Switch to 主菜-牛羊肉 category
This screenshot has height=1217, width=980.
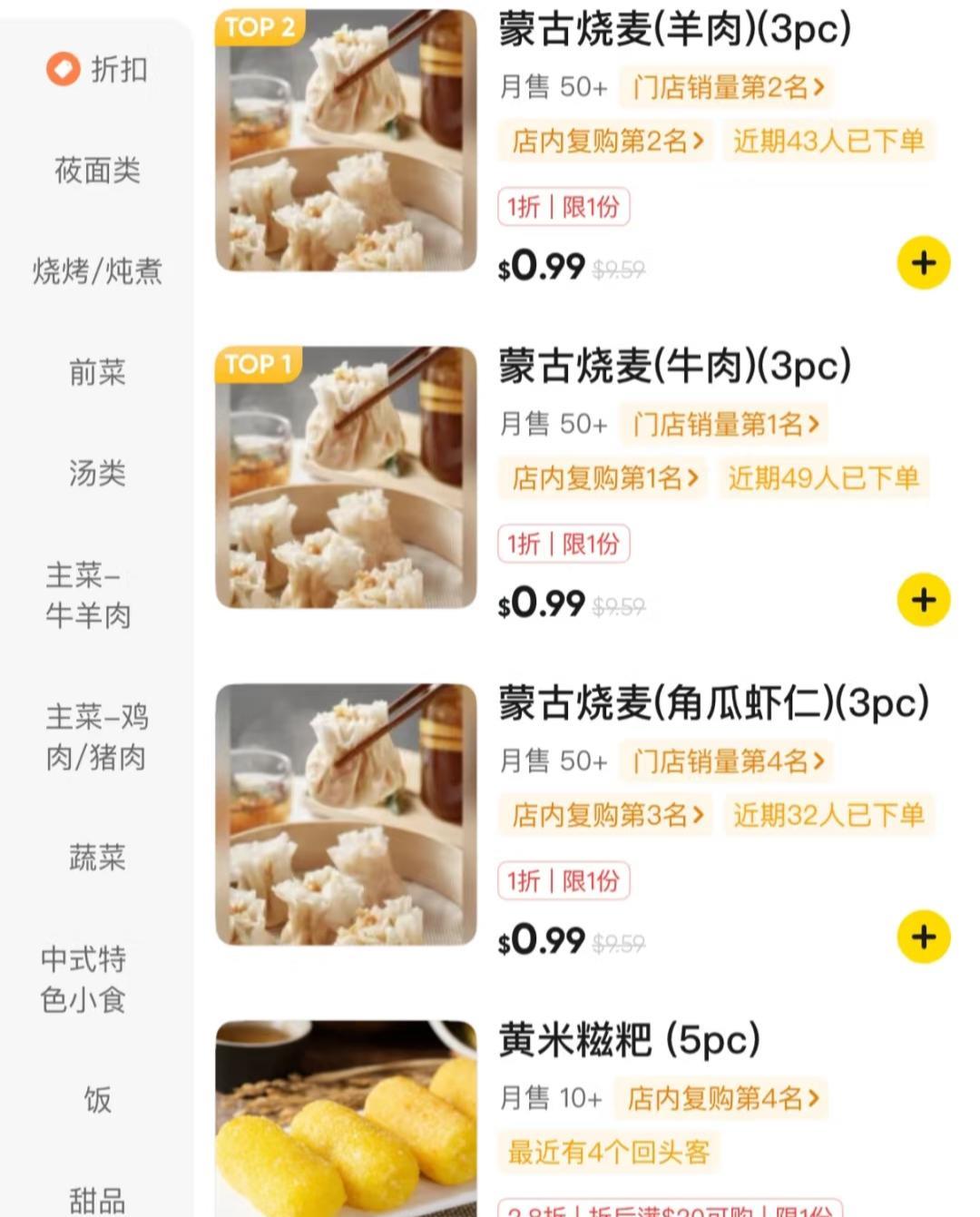pyautogui.click(x=89, y=595)
